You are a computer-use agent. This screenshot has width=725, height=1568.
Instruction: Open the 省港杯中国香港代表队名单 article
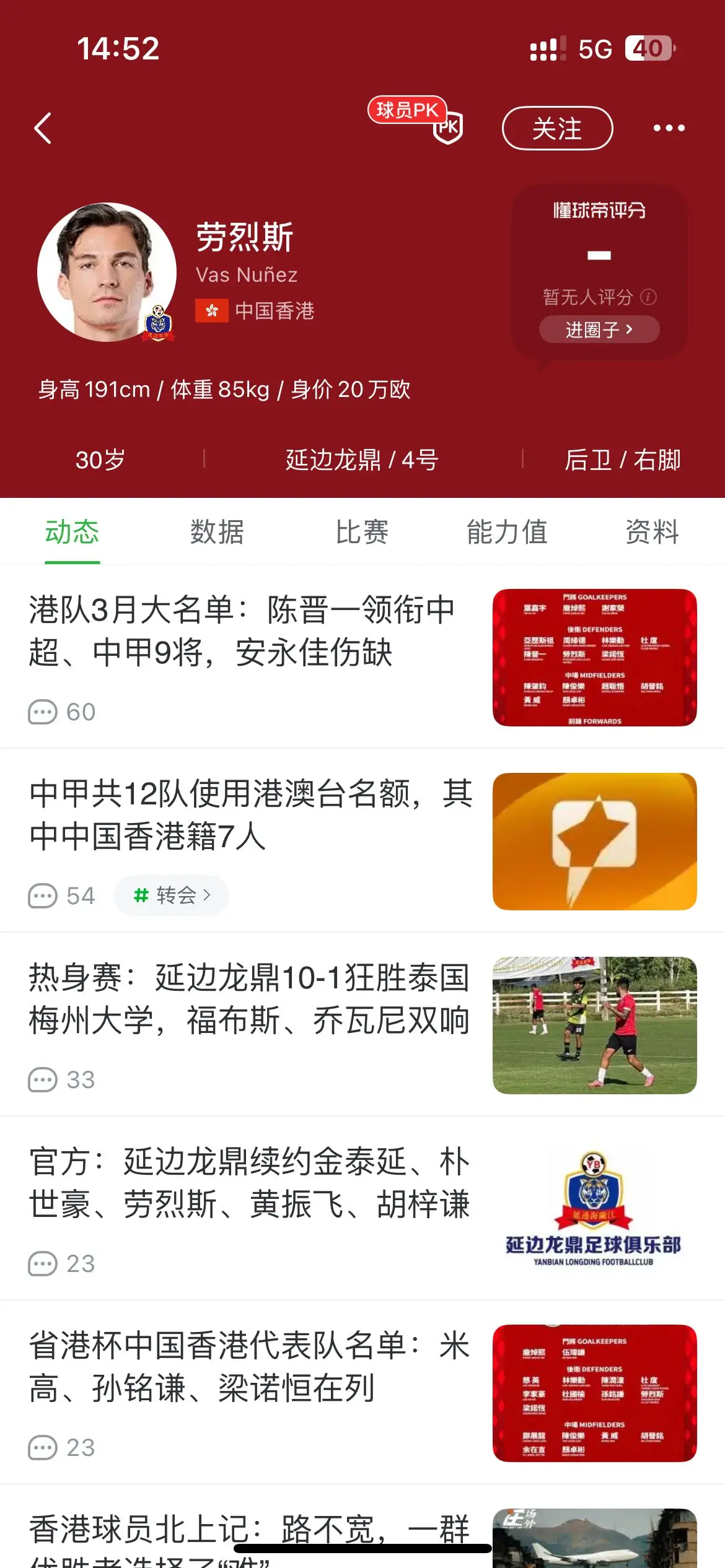[x=362, y=1393]
